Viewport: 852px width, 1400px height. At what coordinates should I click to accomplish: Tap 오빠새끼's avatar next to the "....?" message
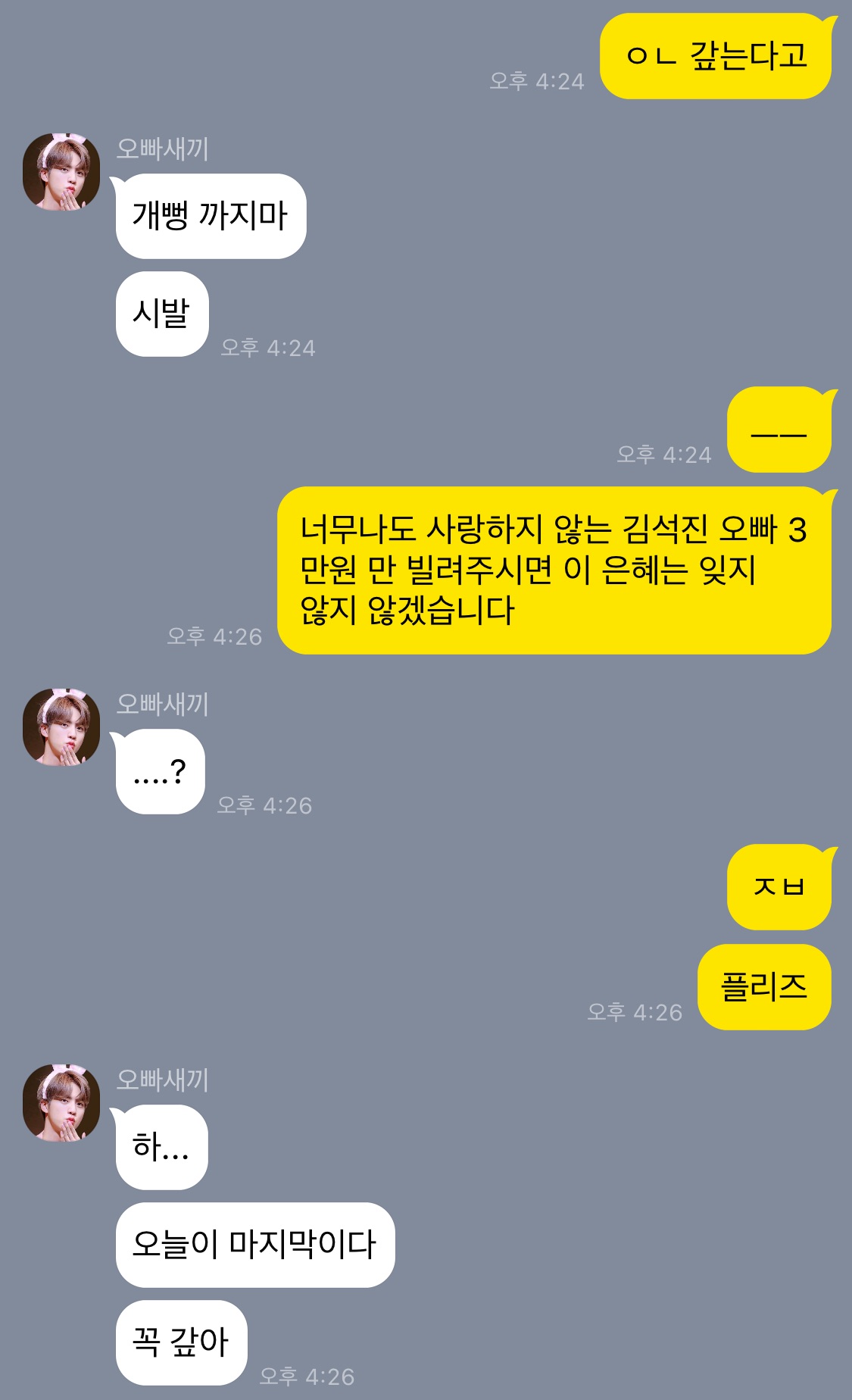click(61, 727)
